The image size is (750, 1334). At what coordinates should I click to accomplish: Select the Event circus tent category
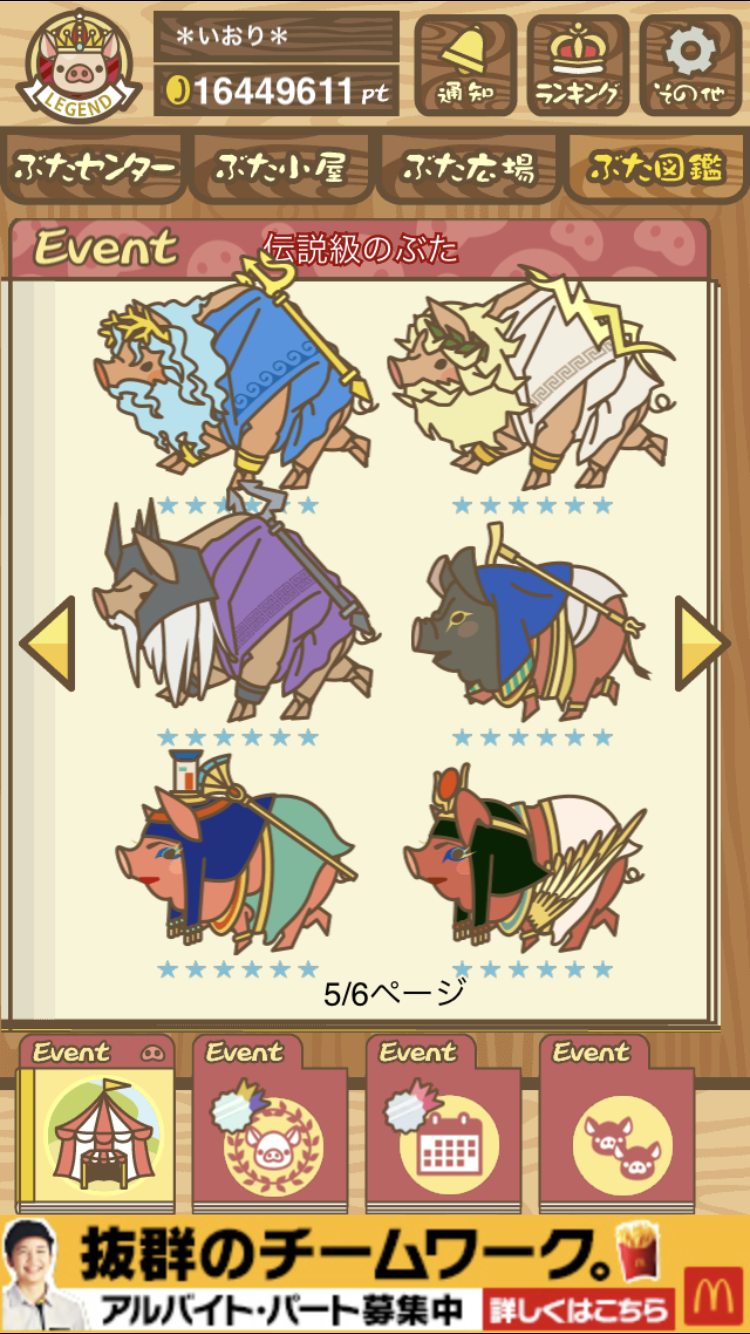[96, 1124]
